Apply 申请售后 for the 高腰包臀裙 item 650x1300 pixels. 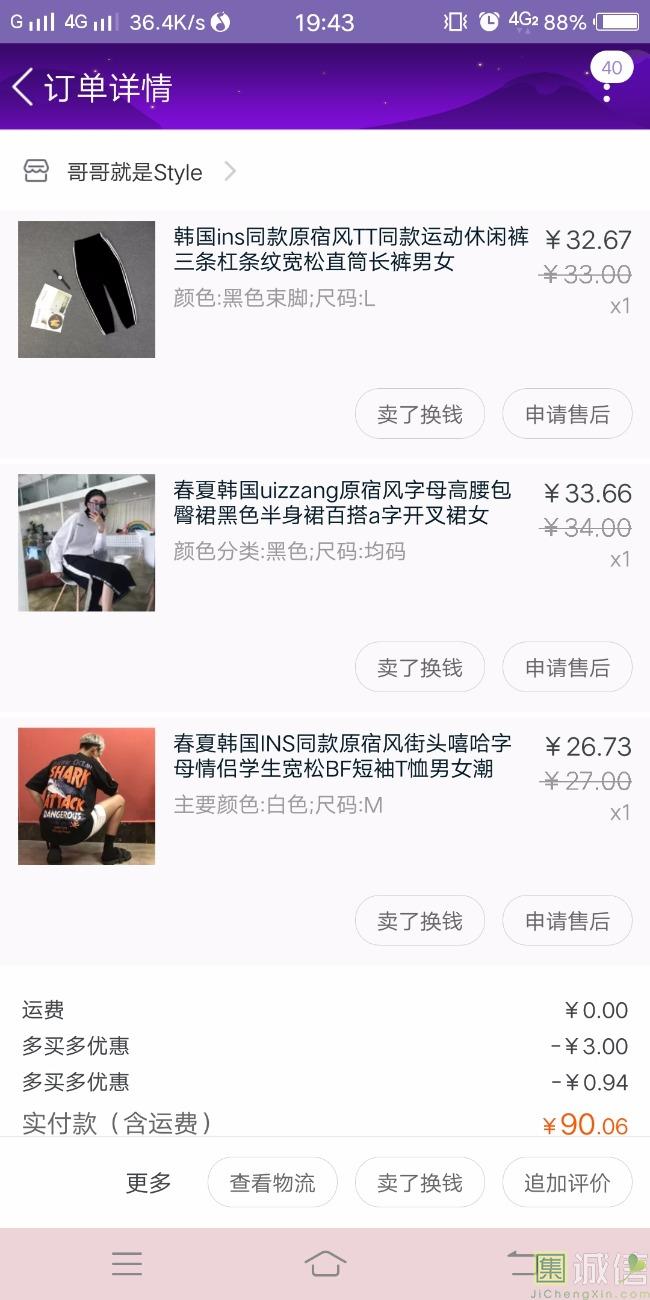(567, 667)
